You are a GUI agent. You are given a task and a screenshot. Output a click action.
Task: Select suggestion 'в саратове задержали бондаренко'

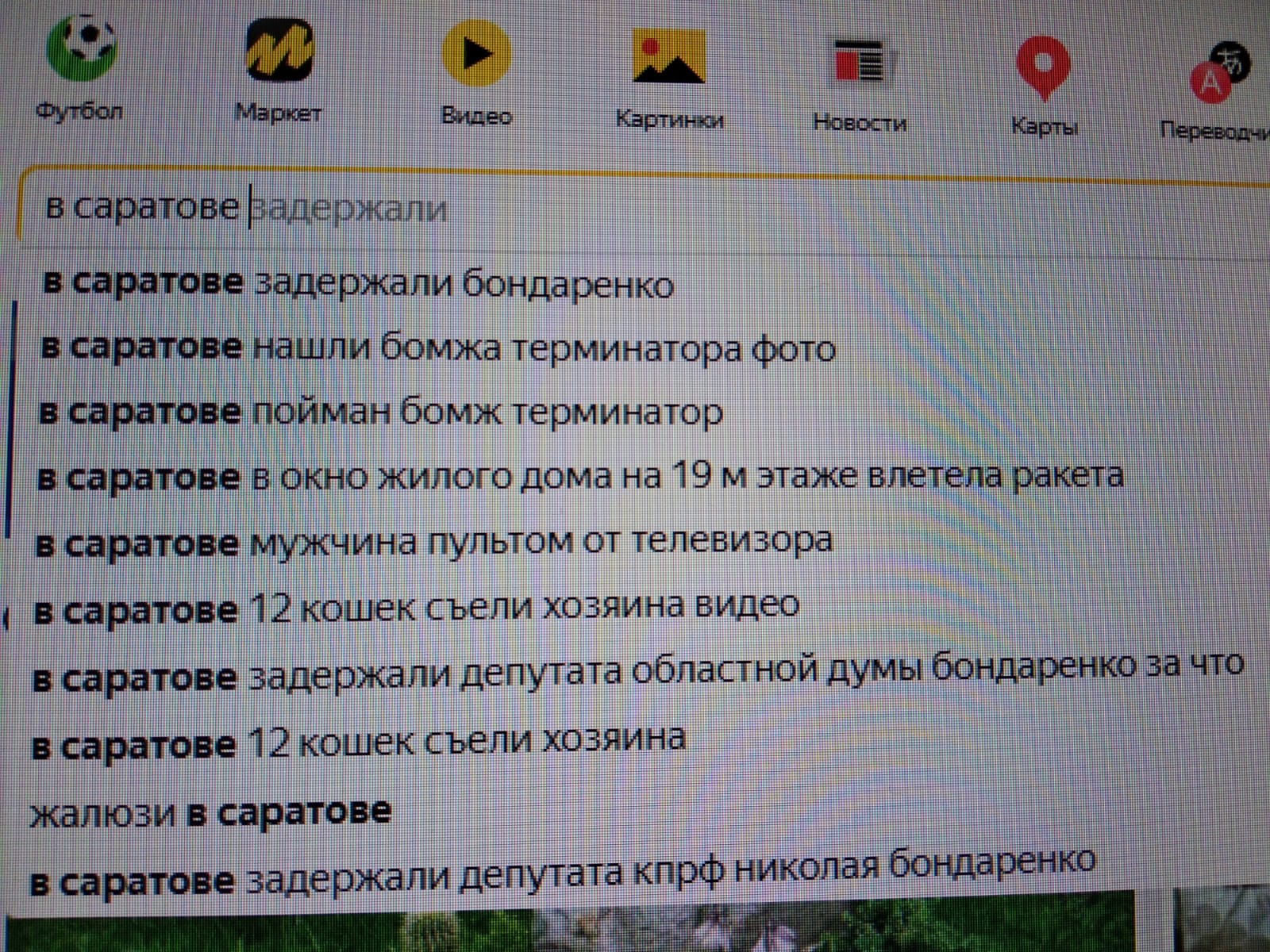[357, 283]
